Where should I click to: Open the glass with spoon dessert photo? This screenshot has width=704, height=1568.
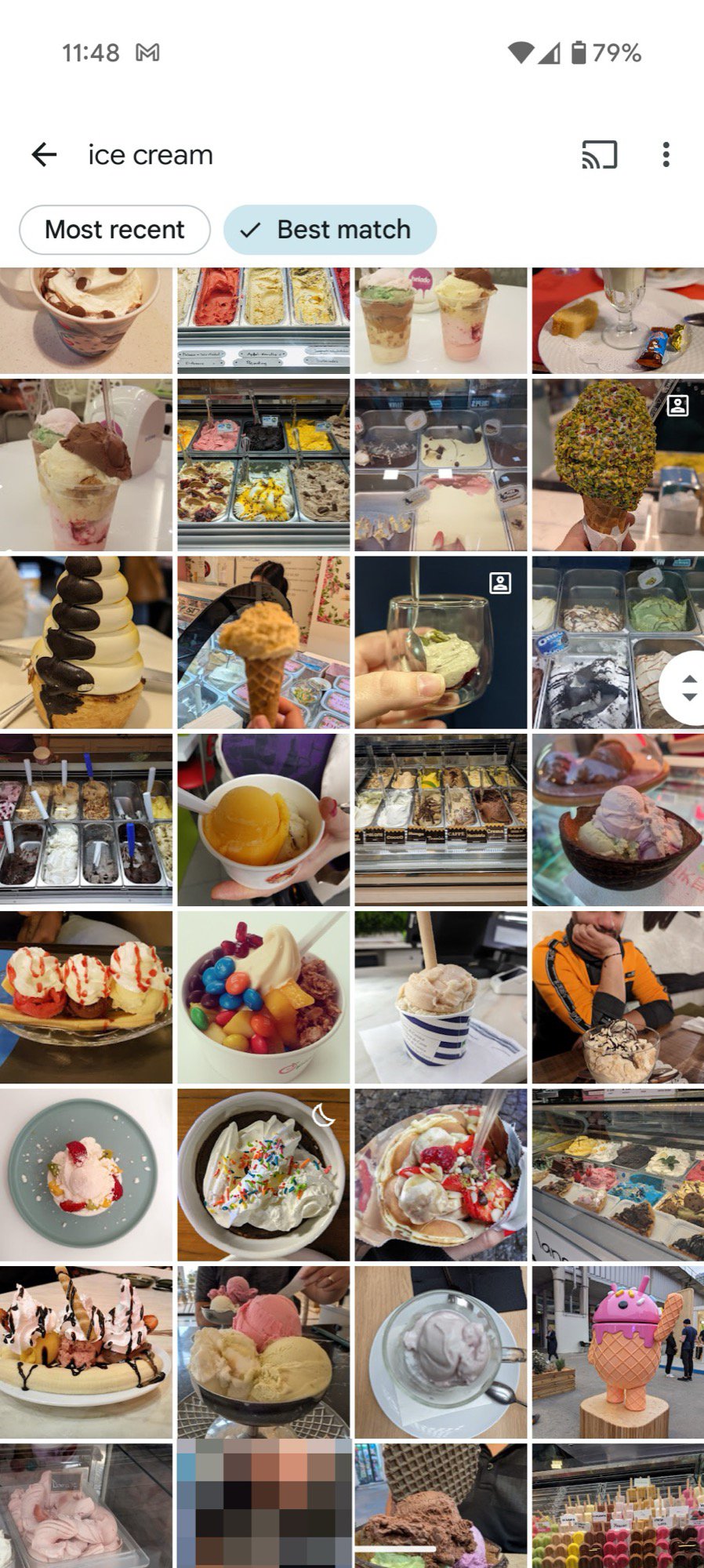point(441,642)
